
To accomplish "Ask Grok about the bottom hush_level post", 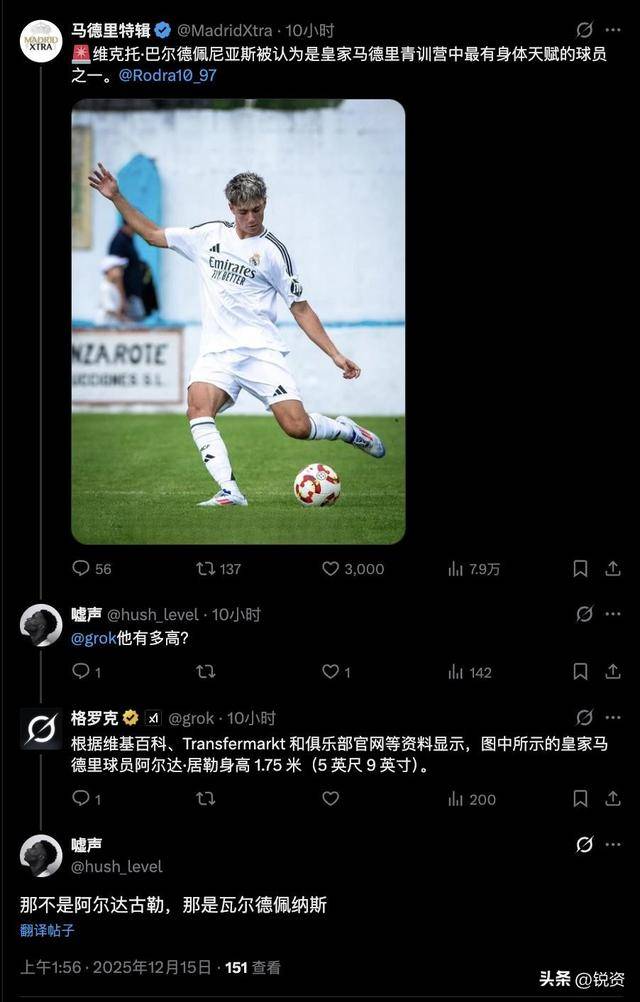I will point(585,845).
